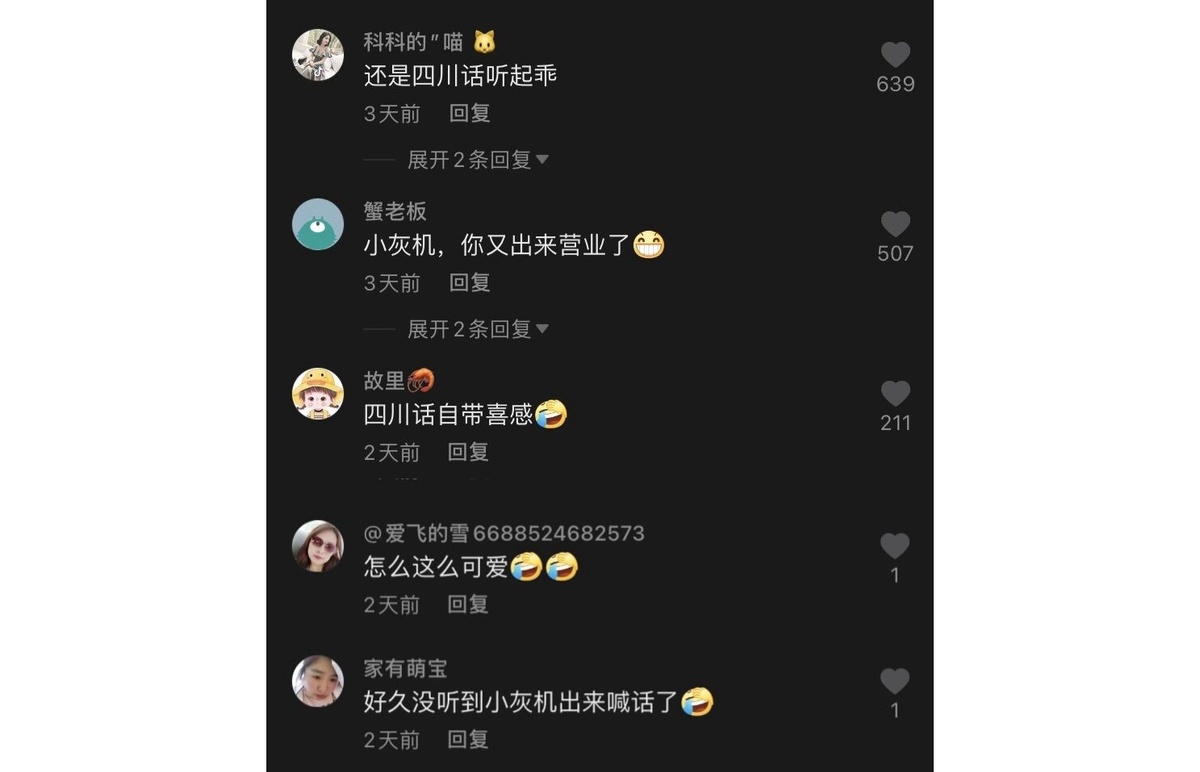Viewport: 1200px width, 772px height.
Task: Reply to 蟹老板's comment
Action: [x=469, y=283]
